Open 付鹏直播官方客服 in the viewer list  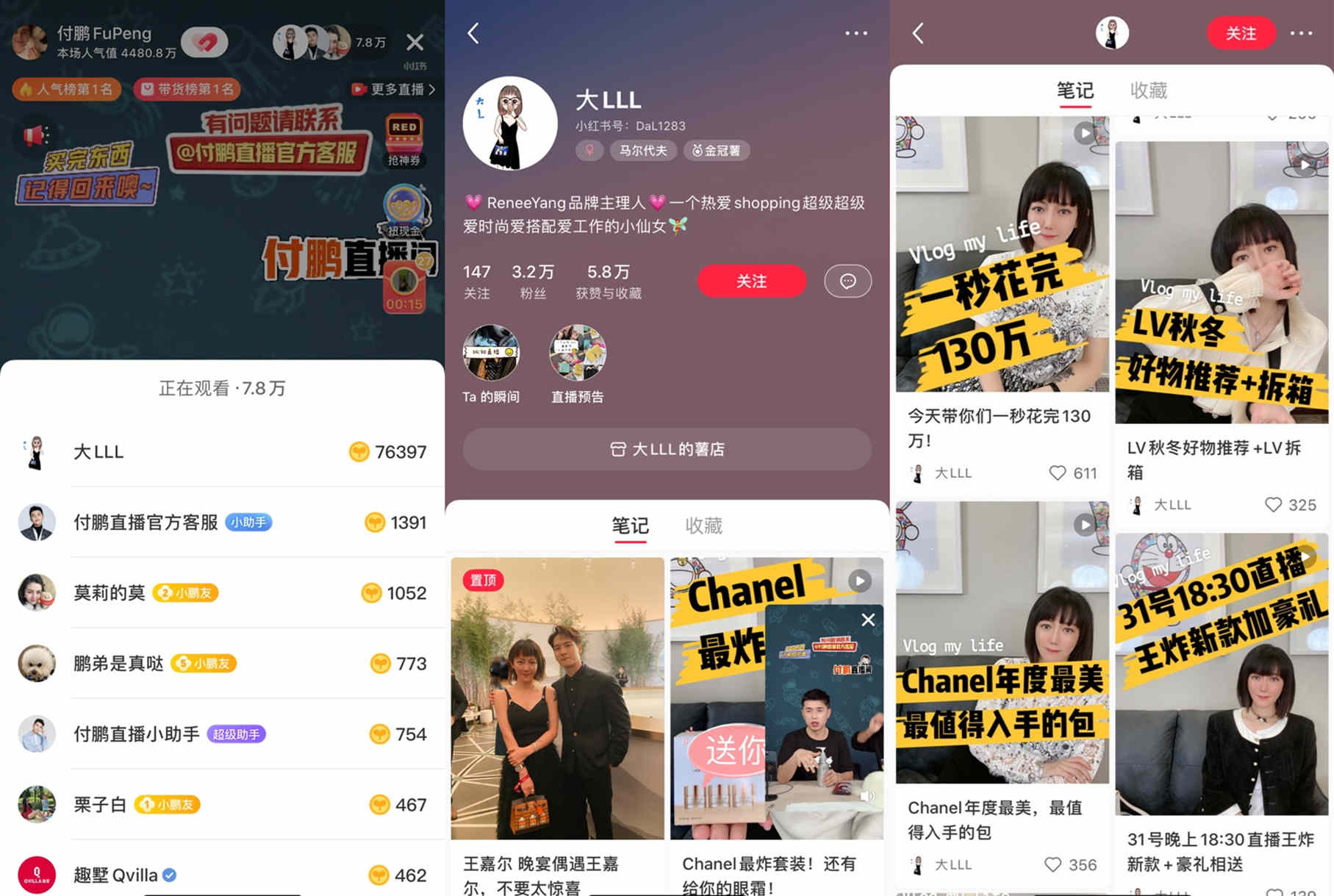coord(146,522)
